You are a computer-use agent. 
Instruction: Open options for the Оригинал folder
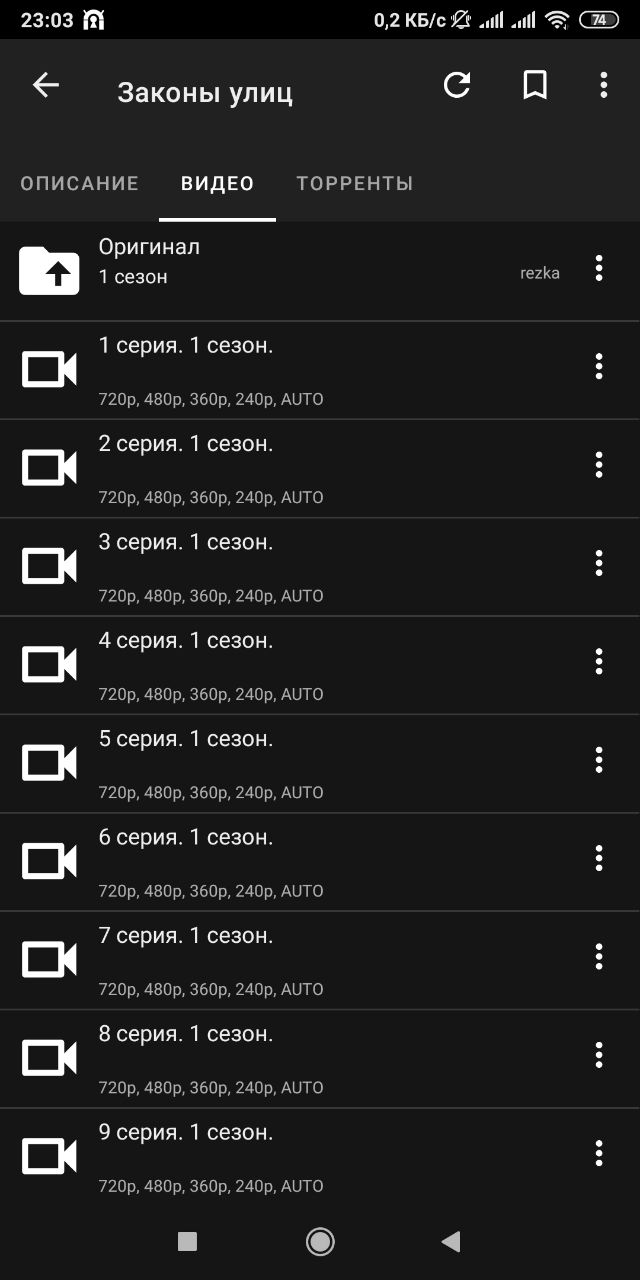click(x=599, y=268)
